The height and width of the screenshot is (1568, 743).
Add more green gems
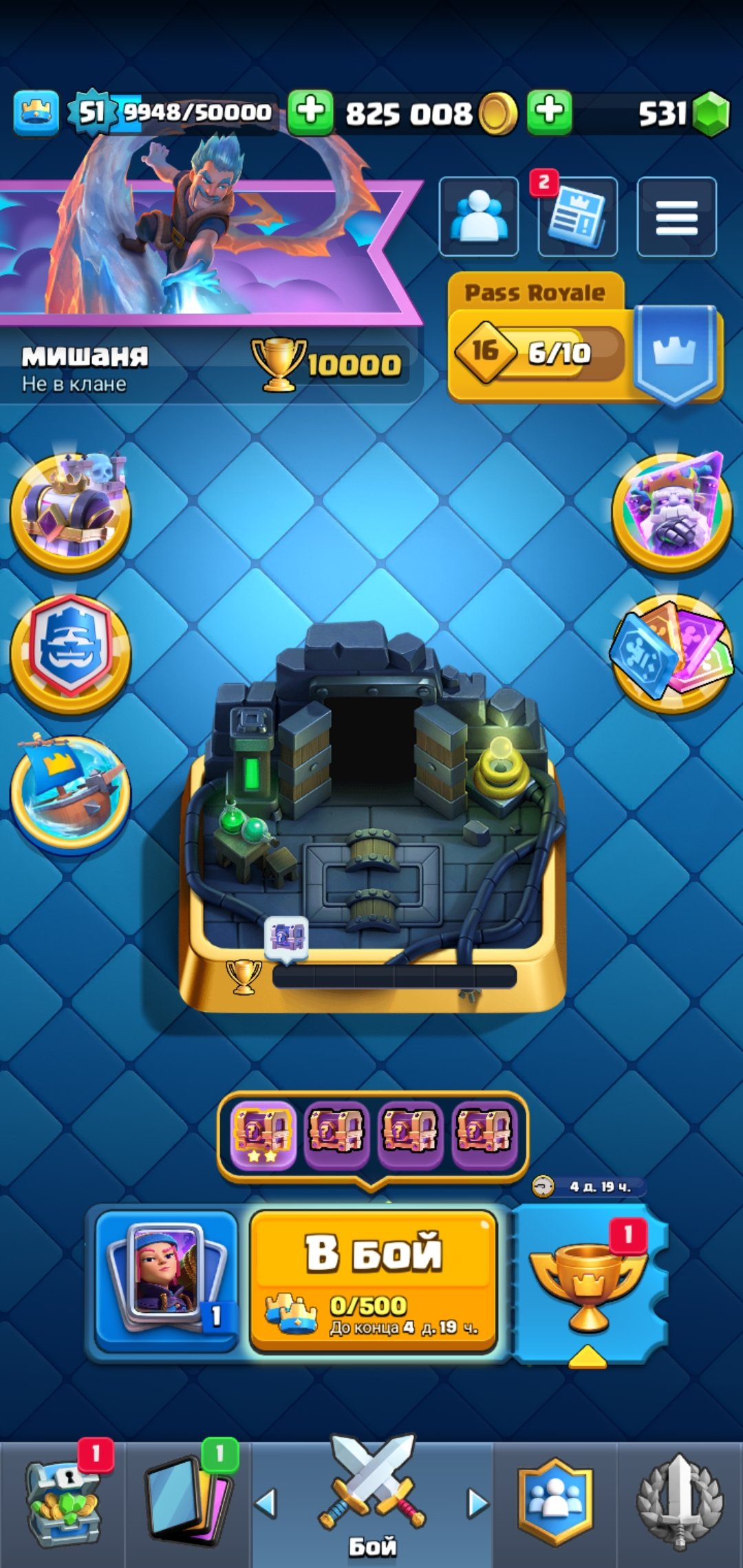(x=549, y=111)
